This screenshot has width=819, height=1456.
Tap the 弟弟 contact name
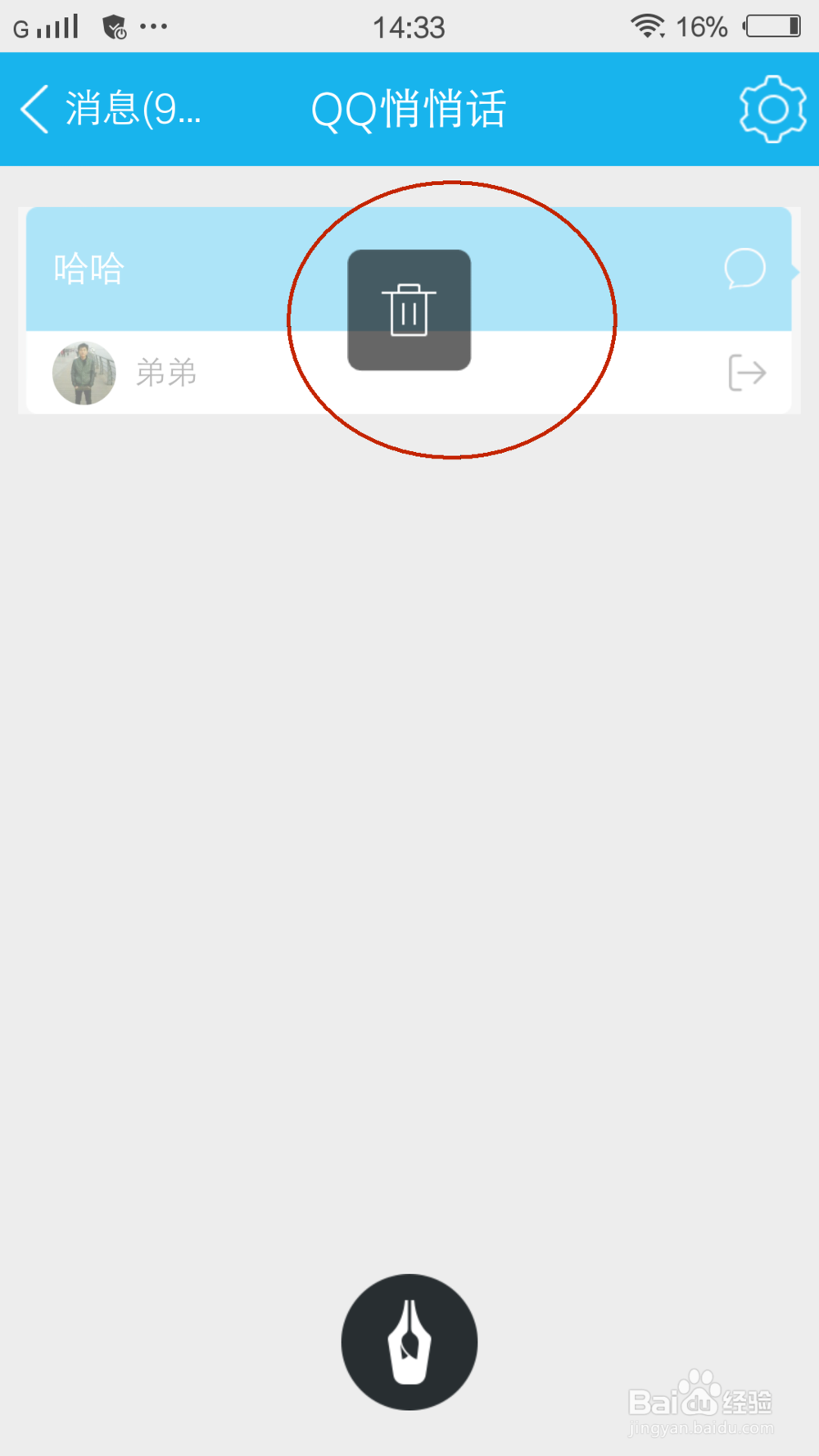166,373
